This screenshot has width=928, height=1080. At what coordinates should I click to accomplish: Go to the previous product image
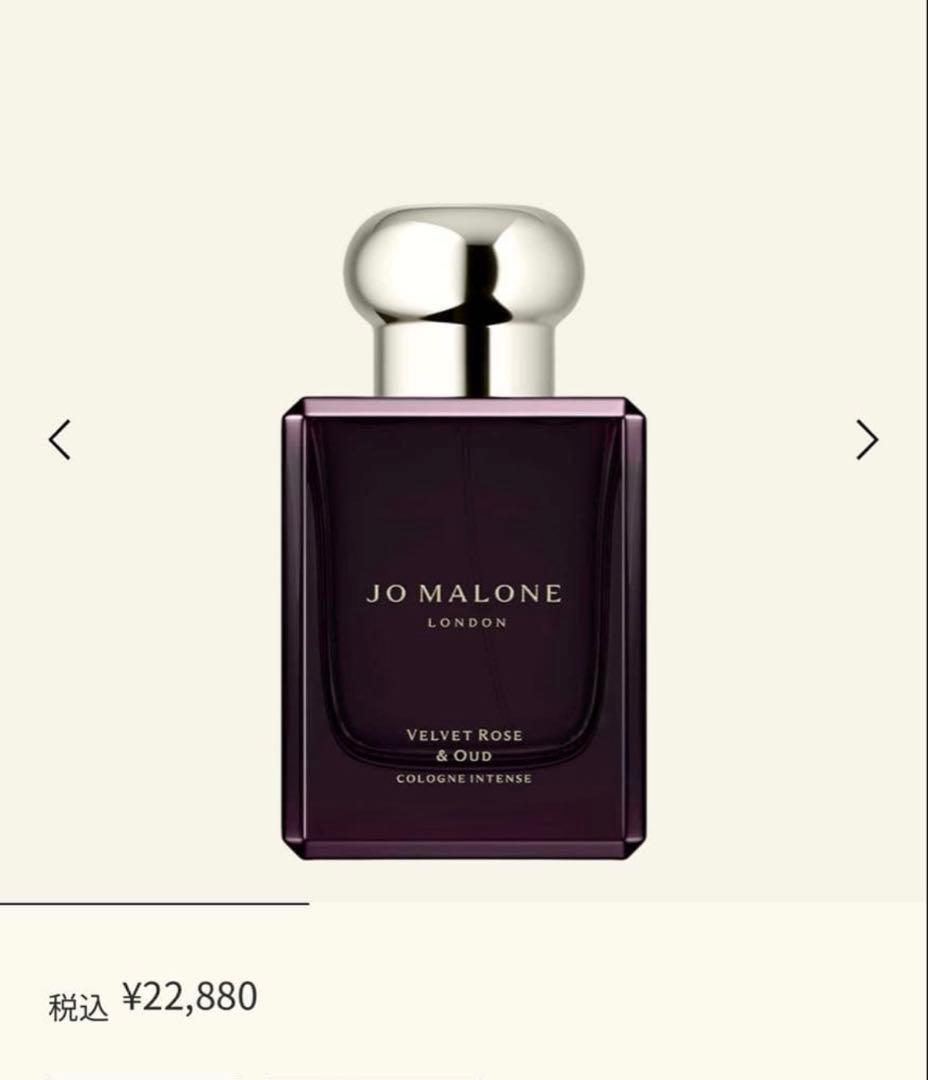(61, 439)
